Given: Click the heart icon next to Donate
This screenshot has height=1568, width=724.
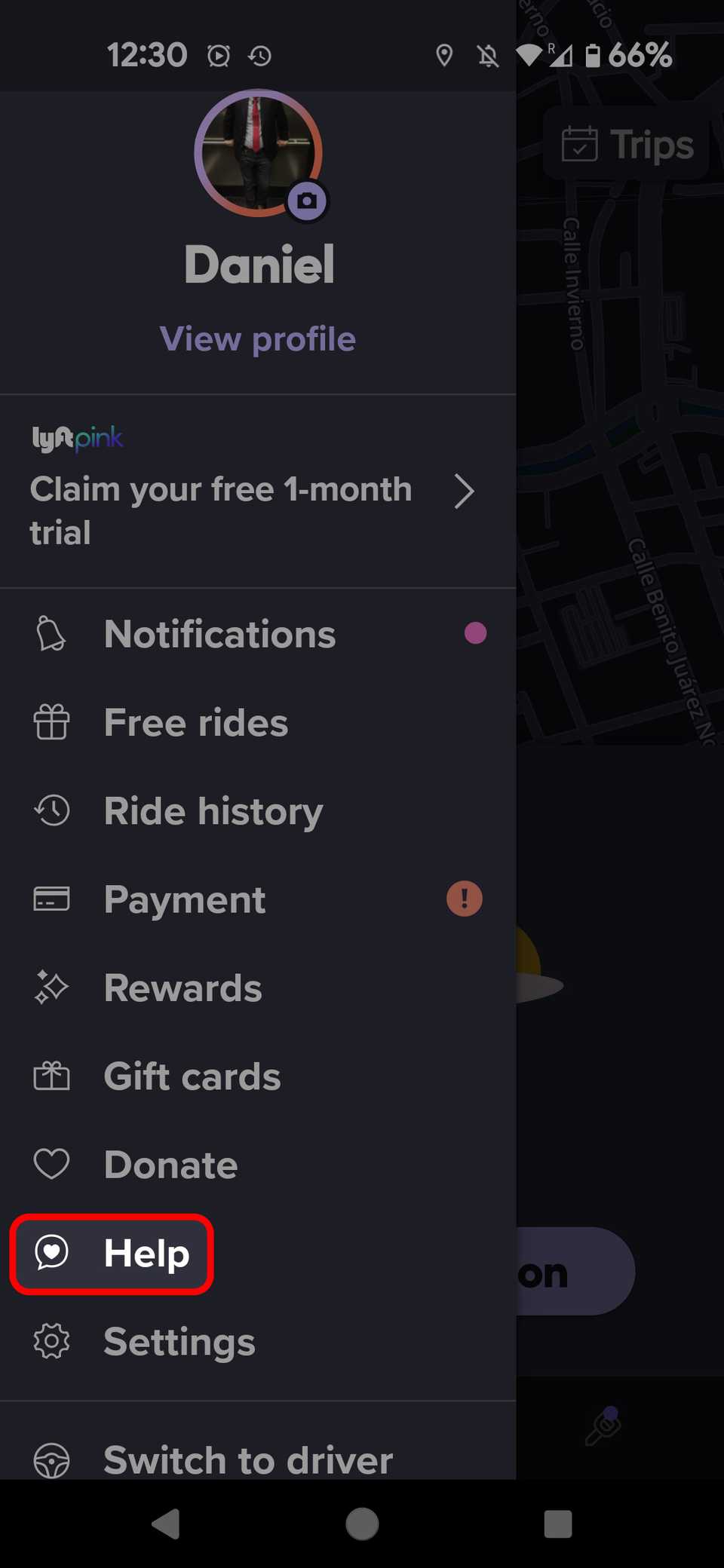Looking at the screenshot, I should click(x=51, y=1164).
